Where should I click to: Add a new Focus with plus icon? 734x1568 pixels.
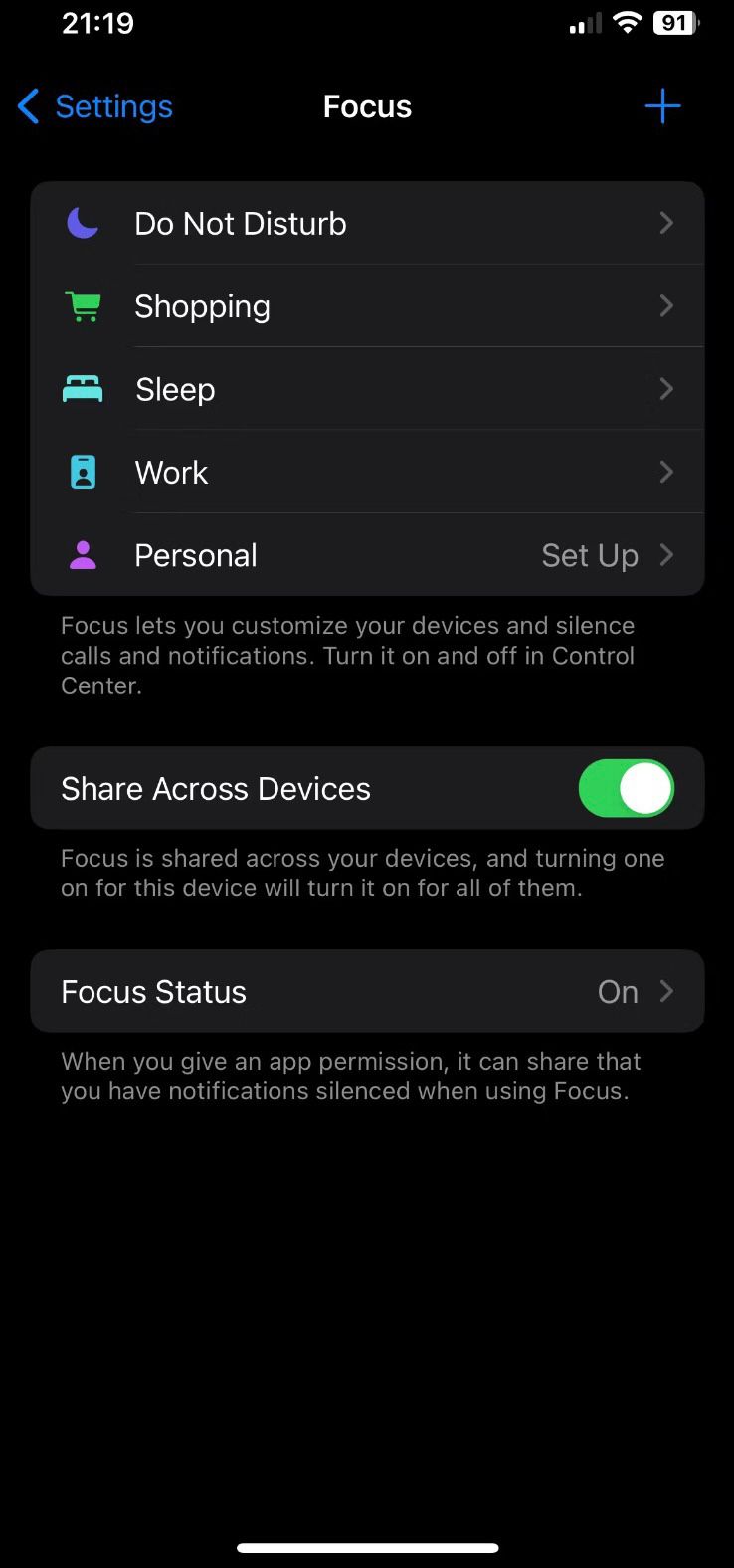(662, 106)
